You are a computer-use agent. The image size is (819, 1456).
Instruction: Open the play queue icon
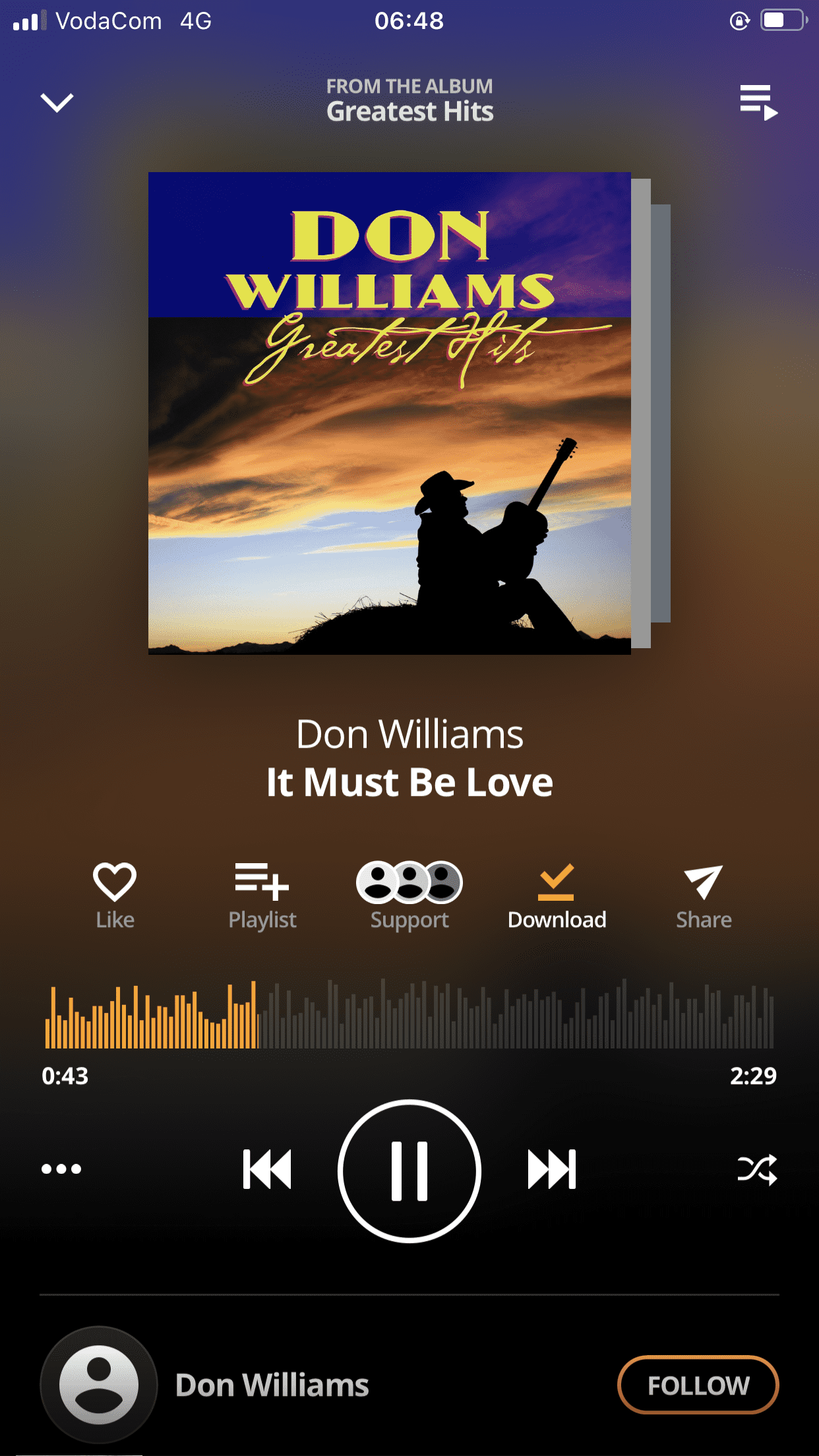pos(758,102)
